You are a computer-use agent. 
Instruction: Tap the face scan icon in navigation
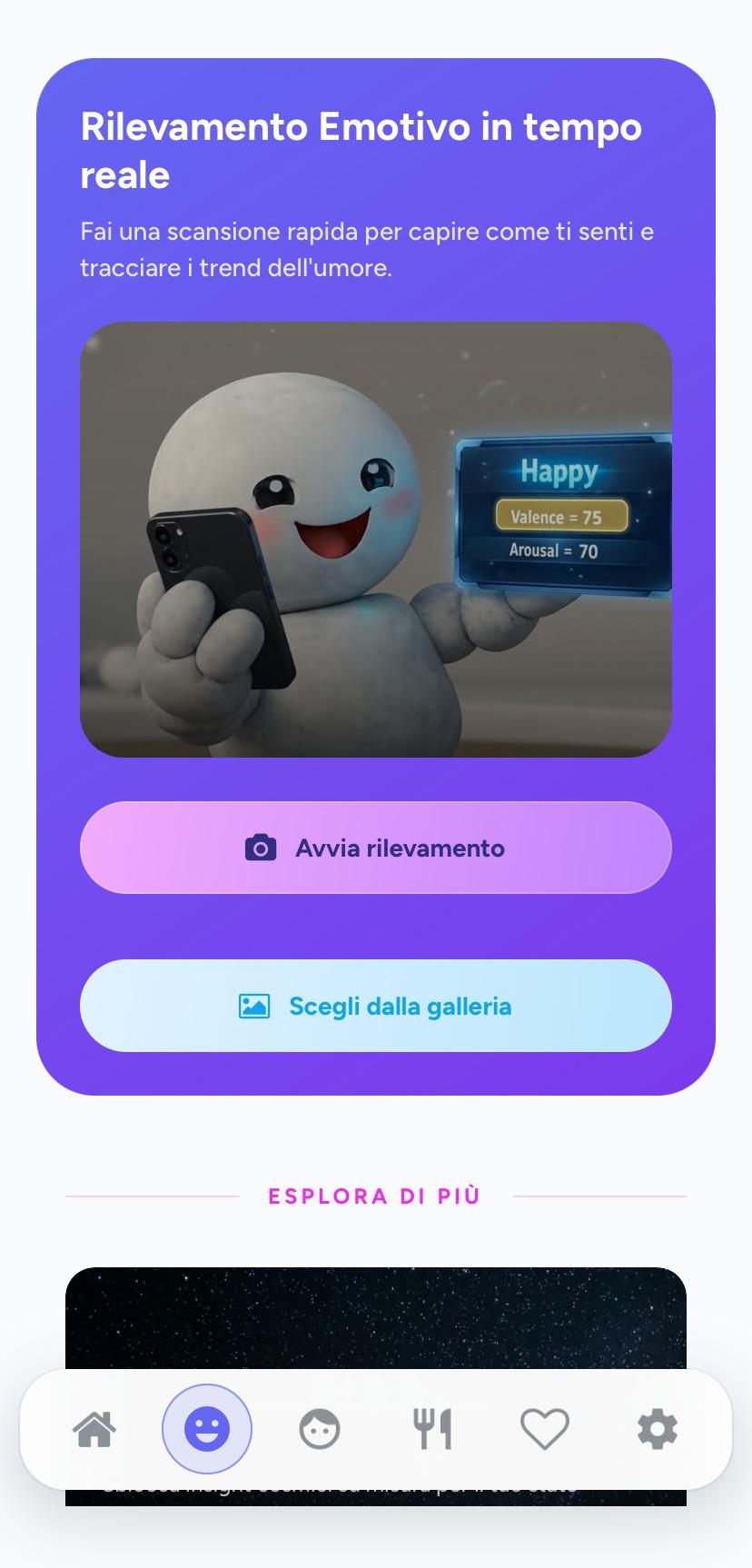tap(318, 1428)
